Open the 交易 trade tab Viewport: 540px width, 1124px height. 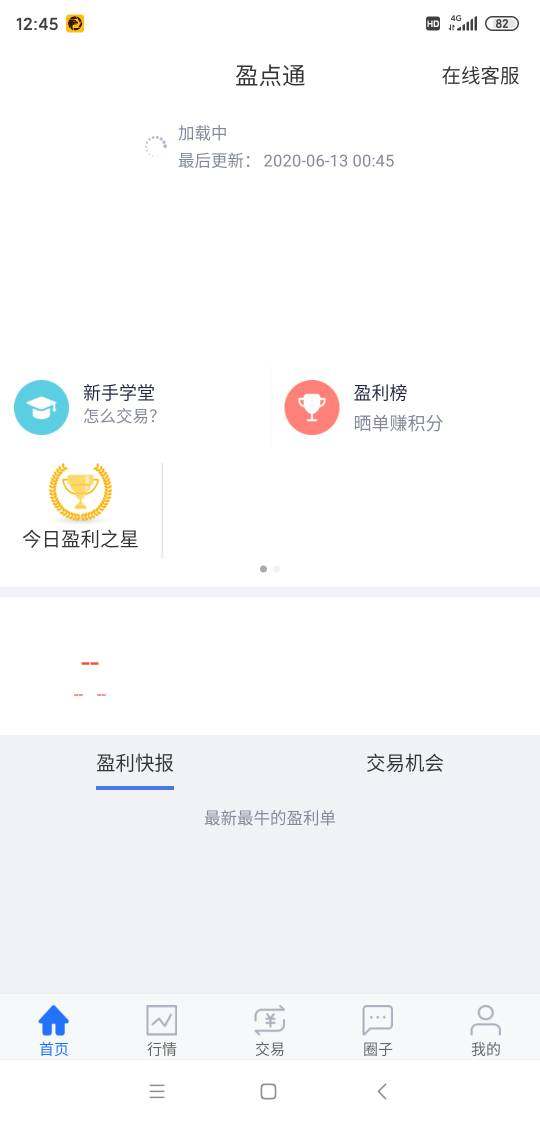click(x=270, y=1031)
